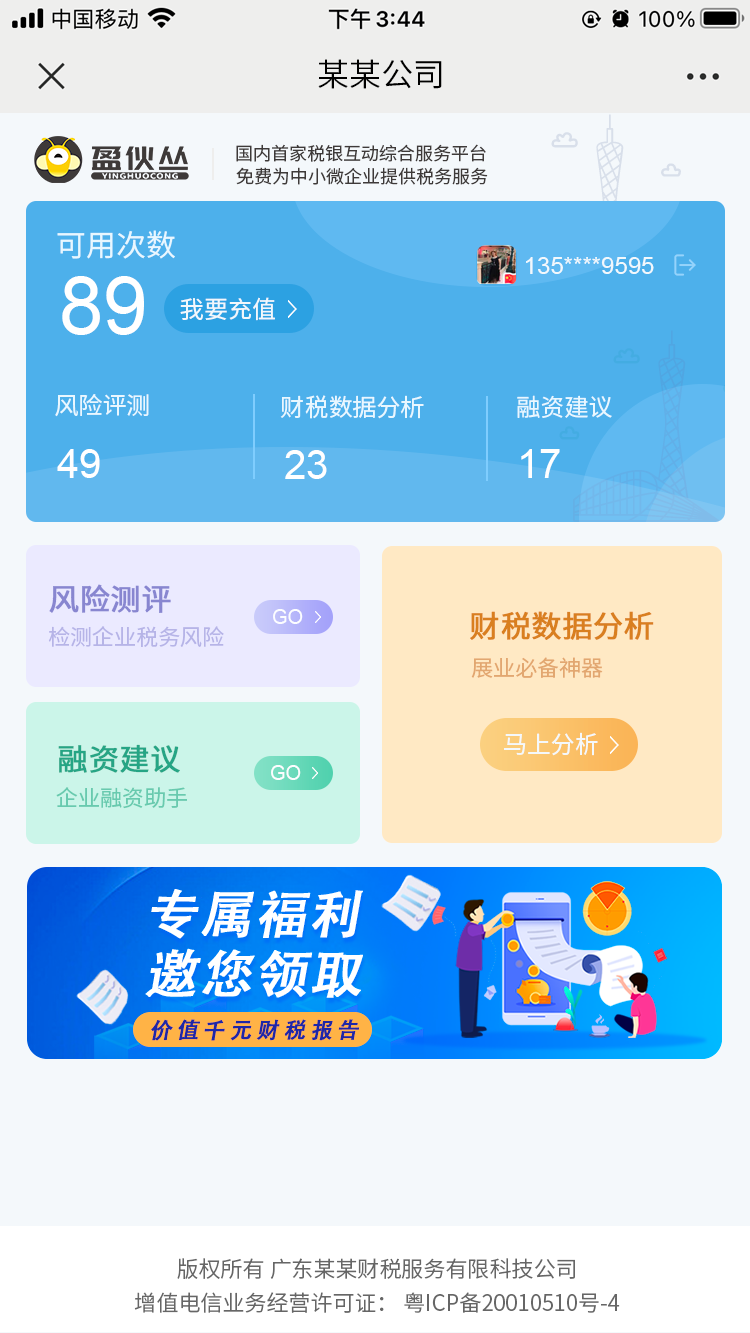The width and height of the screenshot is (750, 1333).
Task: Tap the 我要充值 recharge button
Action: click(x=239, y=309)
